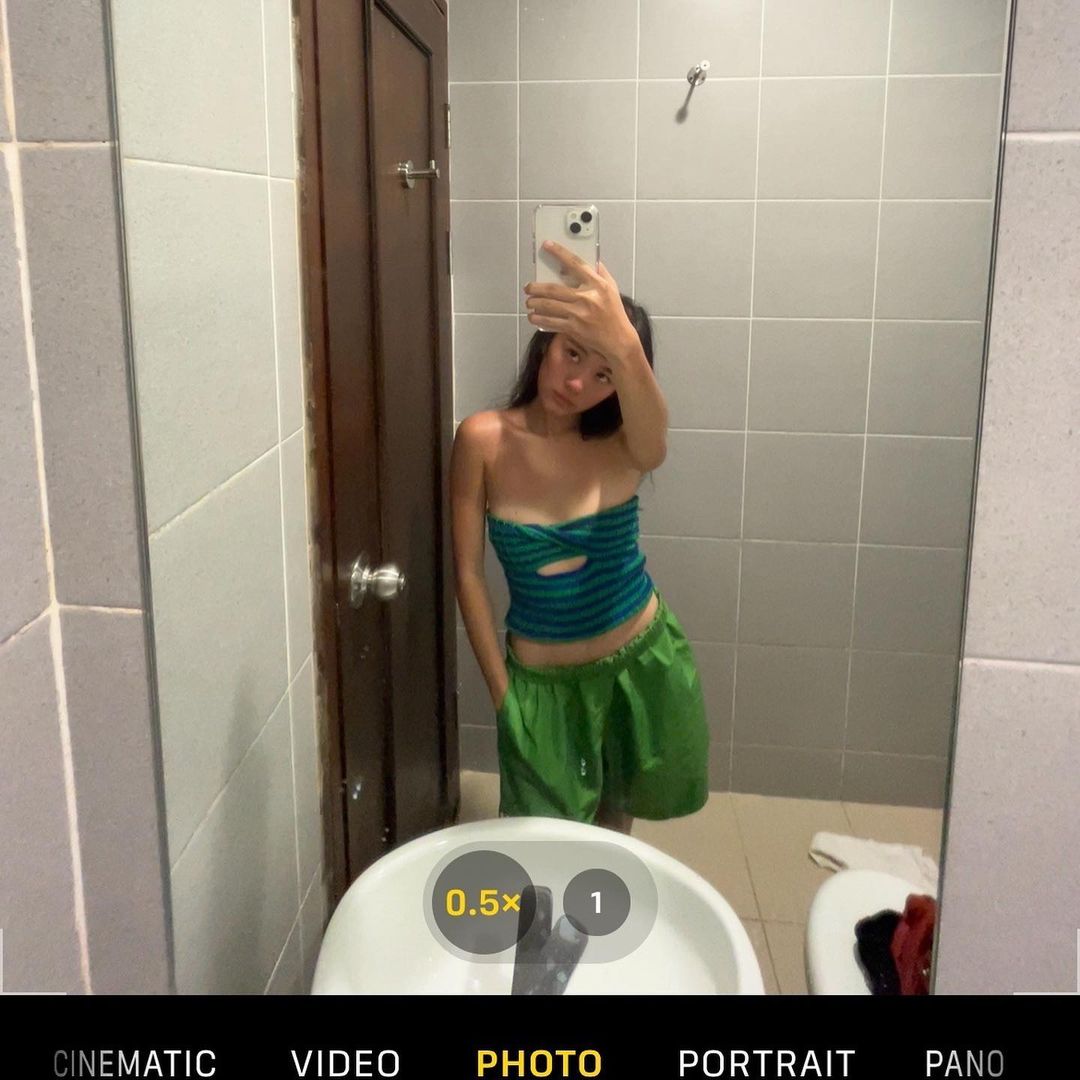Viewport: 1080px width, 1080px height.
Task: Switch zoom level to 1×
Action: [596, 903]
